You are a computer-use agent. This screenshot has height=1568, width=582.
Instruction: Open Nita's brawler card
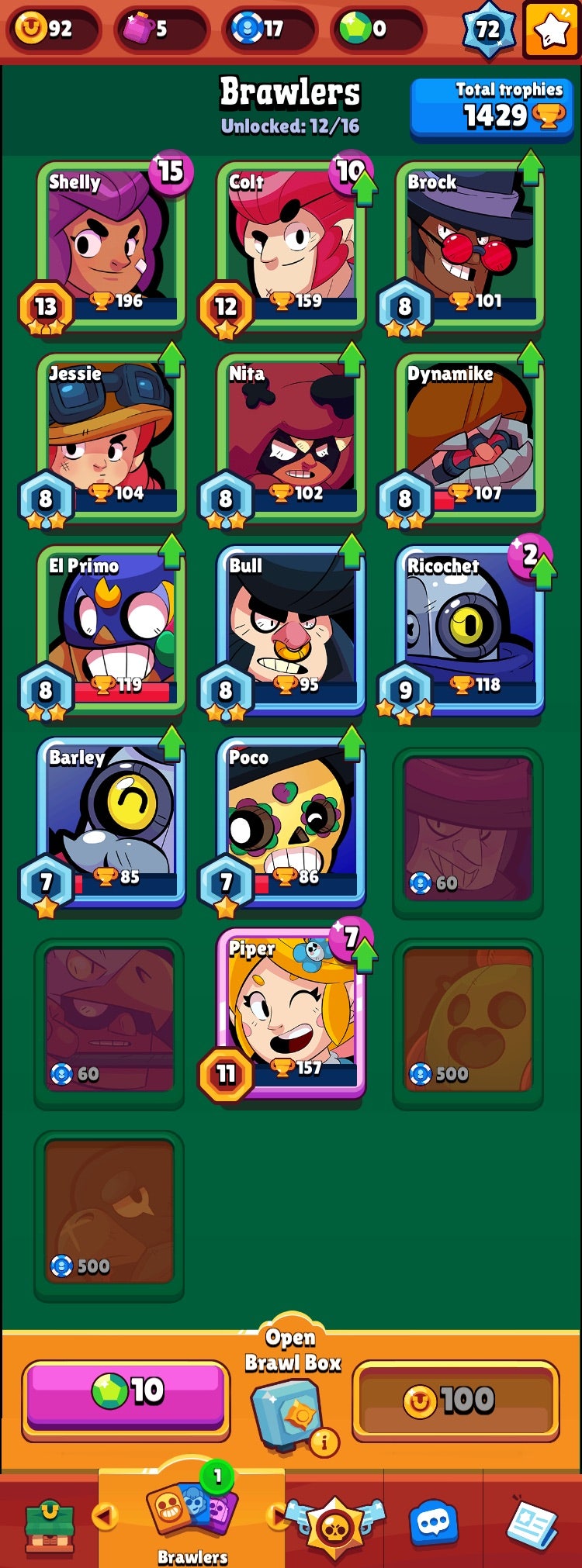[x=290, y=436]
